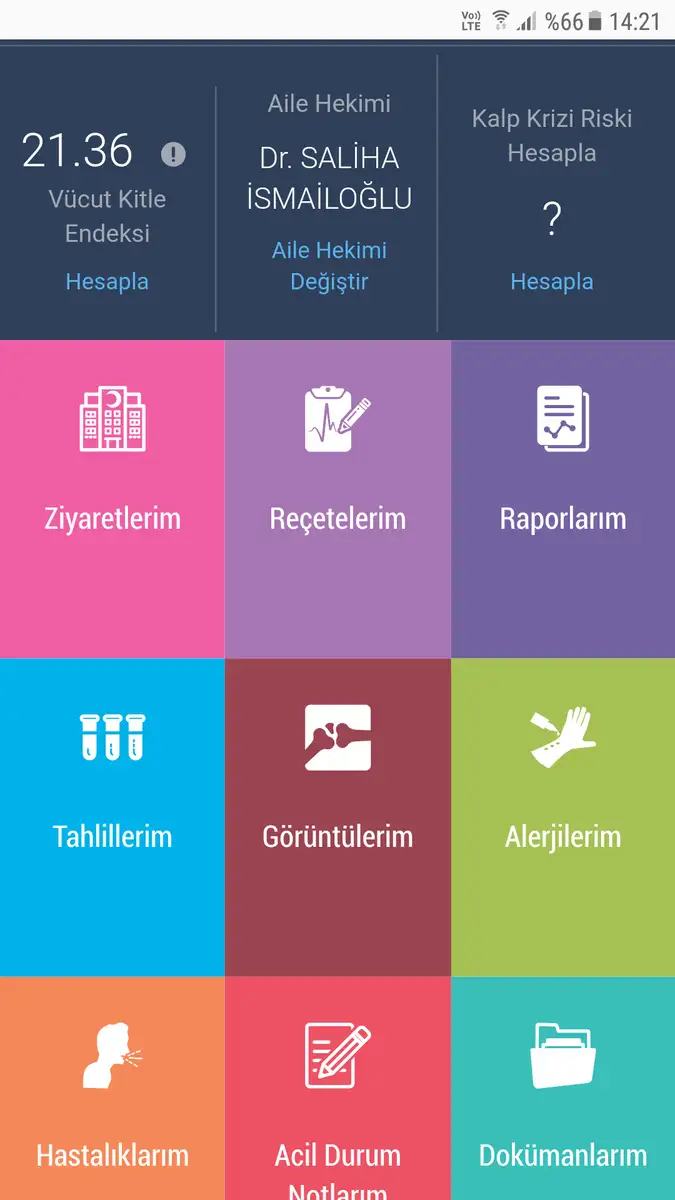The width and height of the screenshot is (675, 1200).
Task: Open the Tahlillerim tile
Action: 112,816
